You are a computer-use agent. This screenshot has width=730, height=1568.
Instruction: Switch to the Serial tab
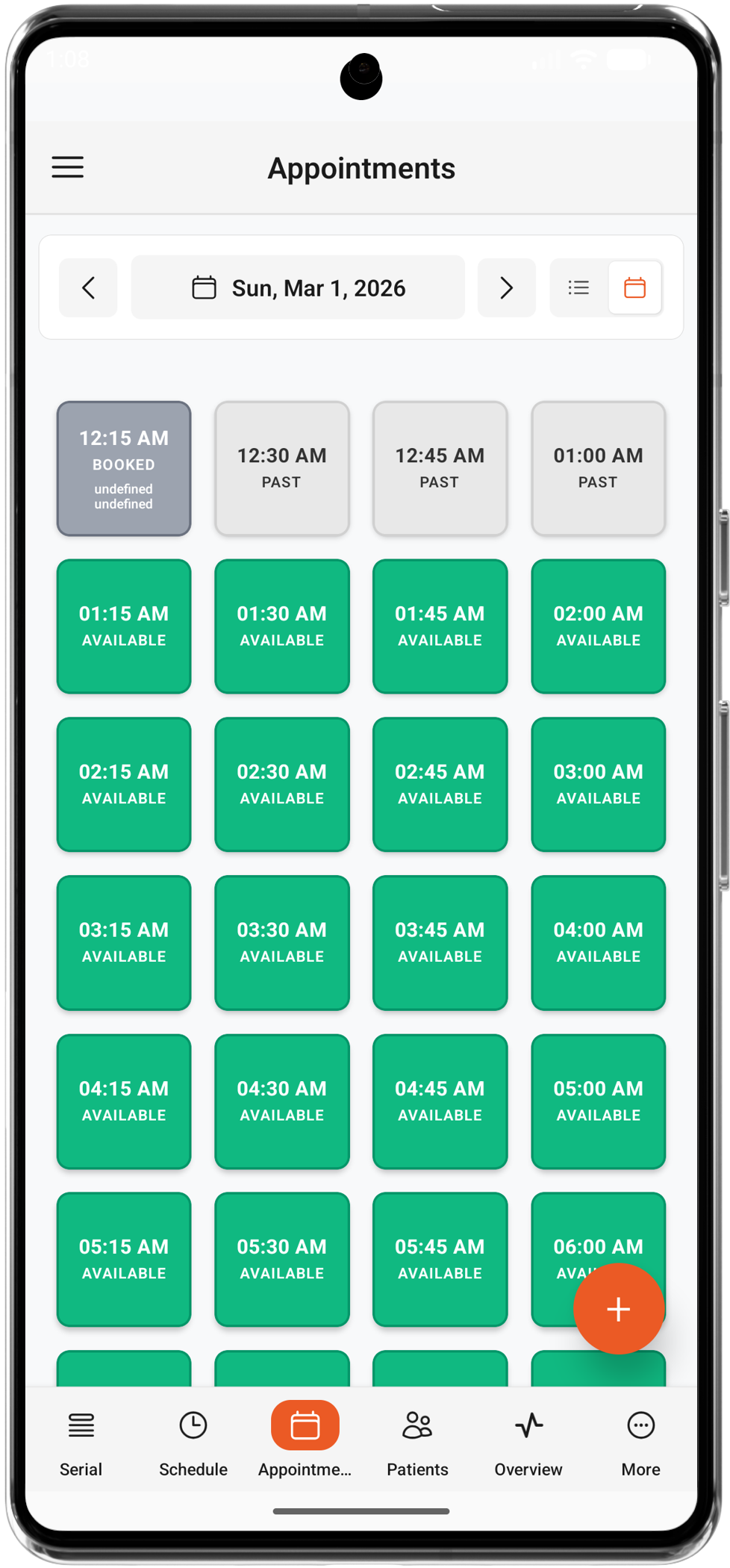coord(81,1443)
